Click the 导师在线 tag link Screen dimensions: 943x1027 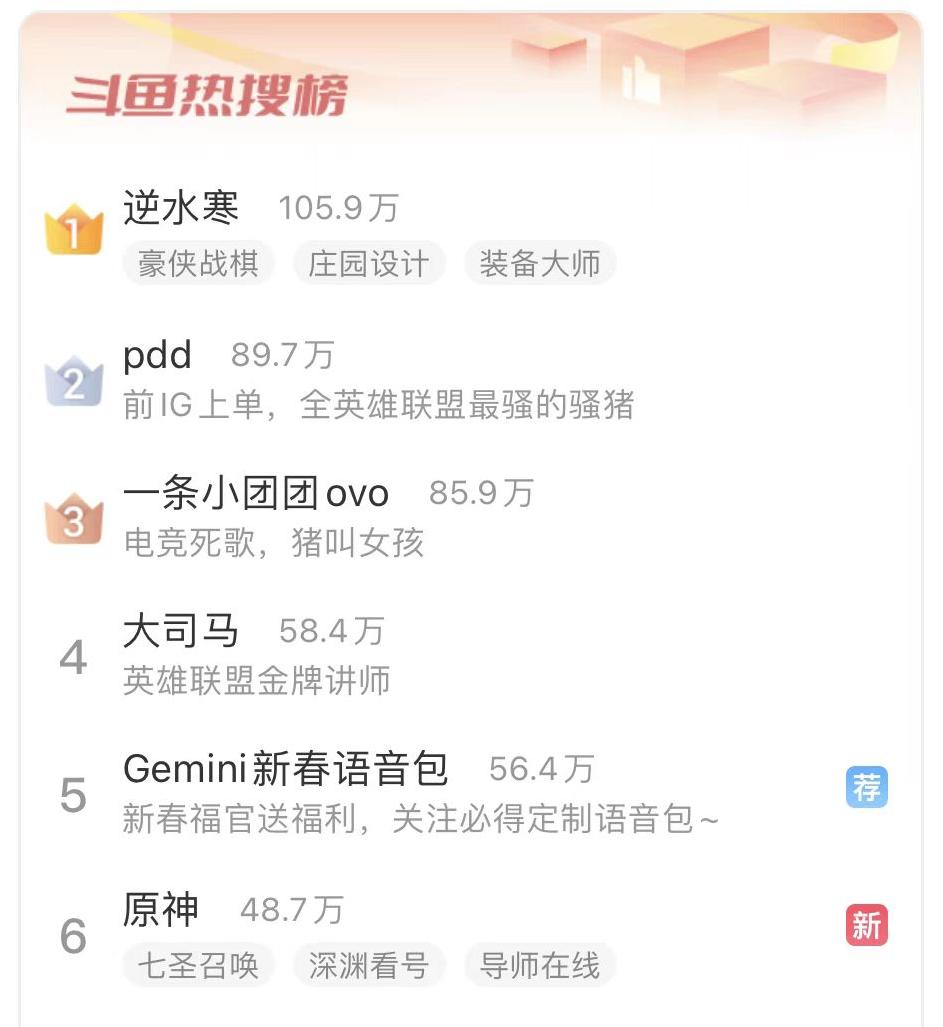pyautogui.click(x=540, y=965)
